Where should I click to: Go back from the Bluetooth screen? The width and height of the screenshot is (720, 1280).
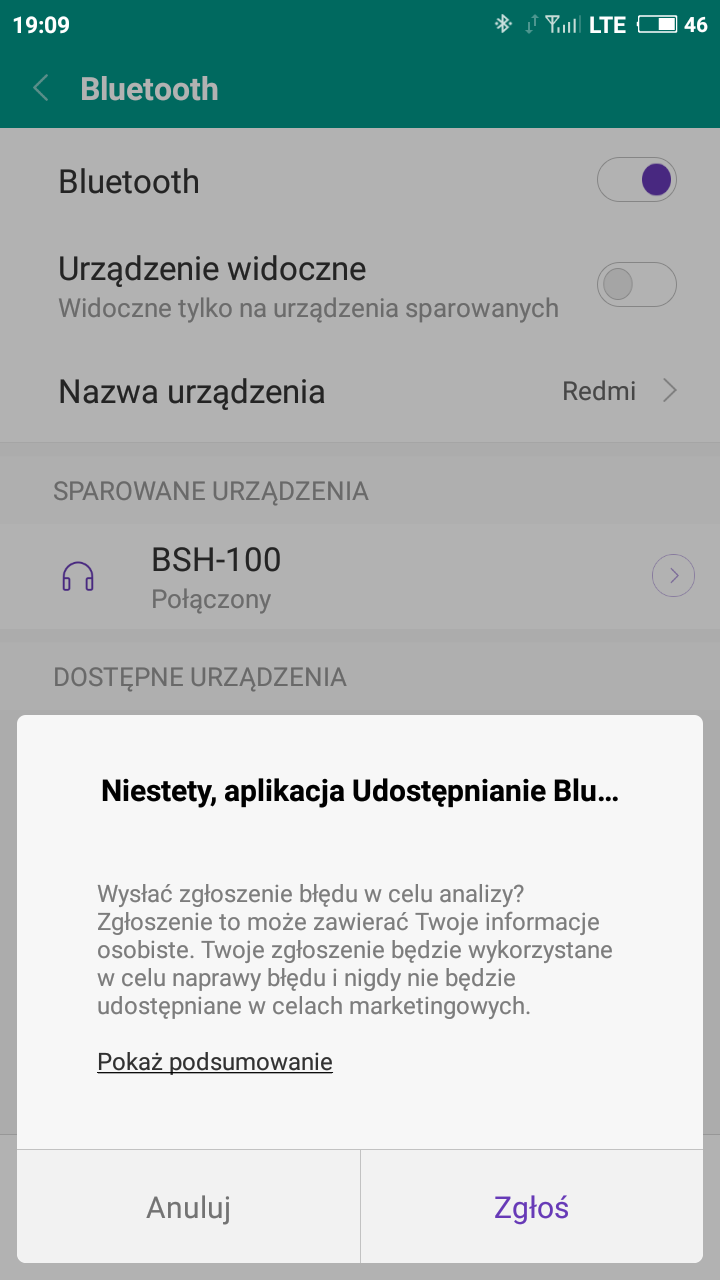(41, 89)
